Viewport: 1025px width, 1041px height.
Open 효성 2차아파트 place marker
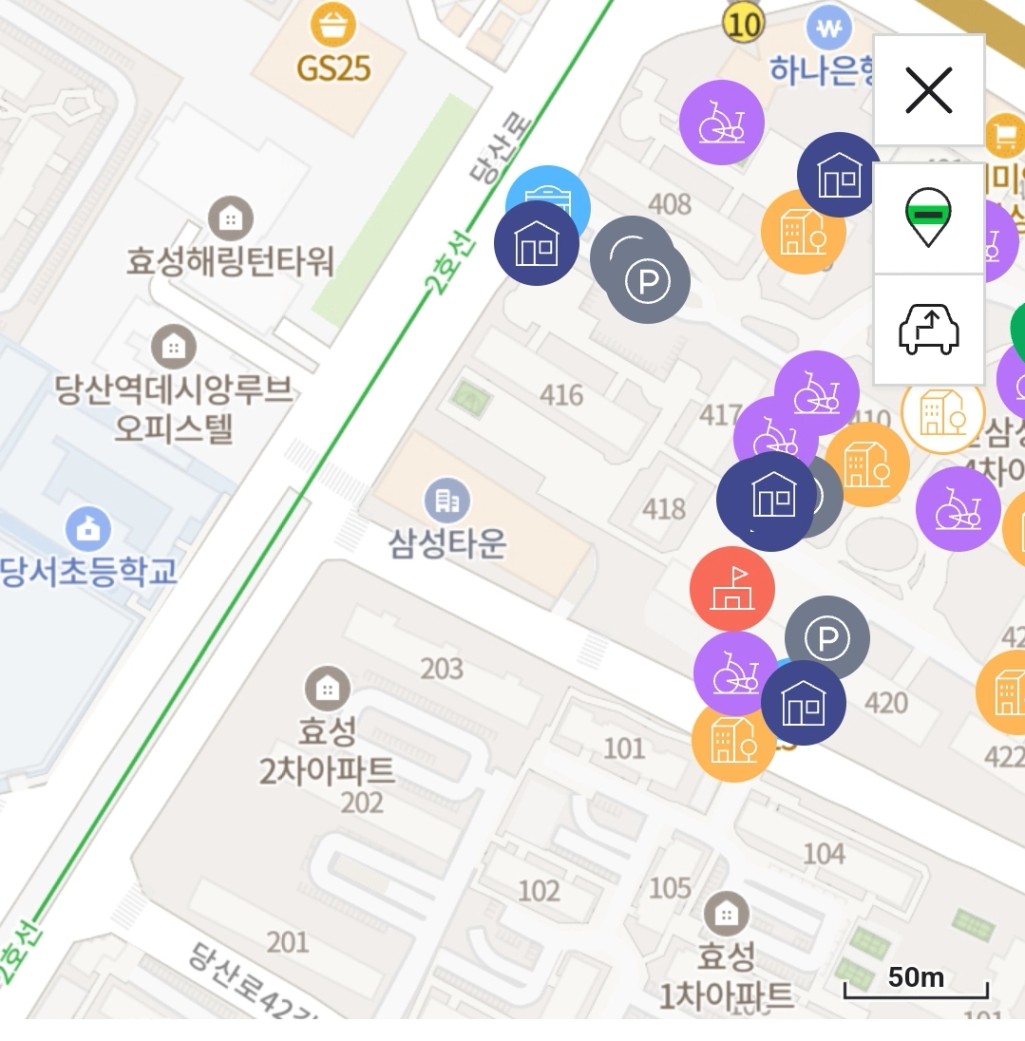326,688
